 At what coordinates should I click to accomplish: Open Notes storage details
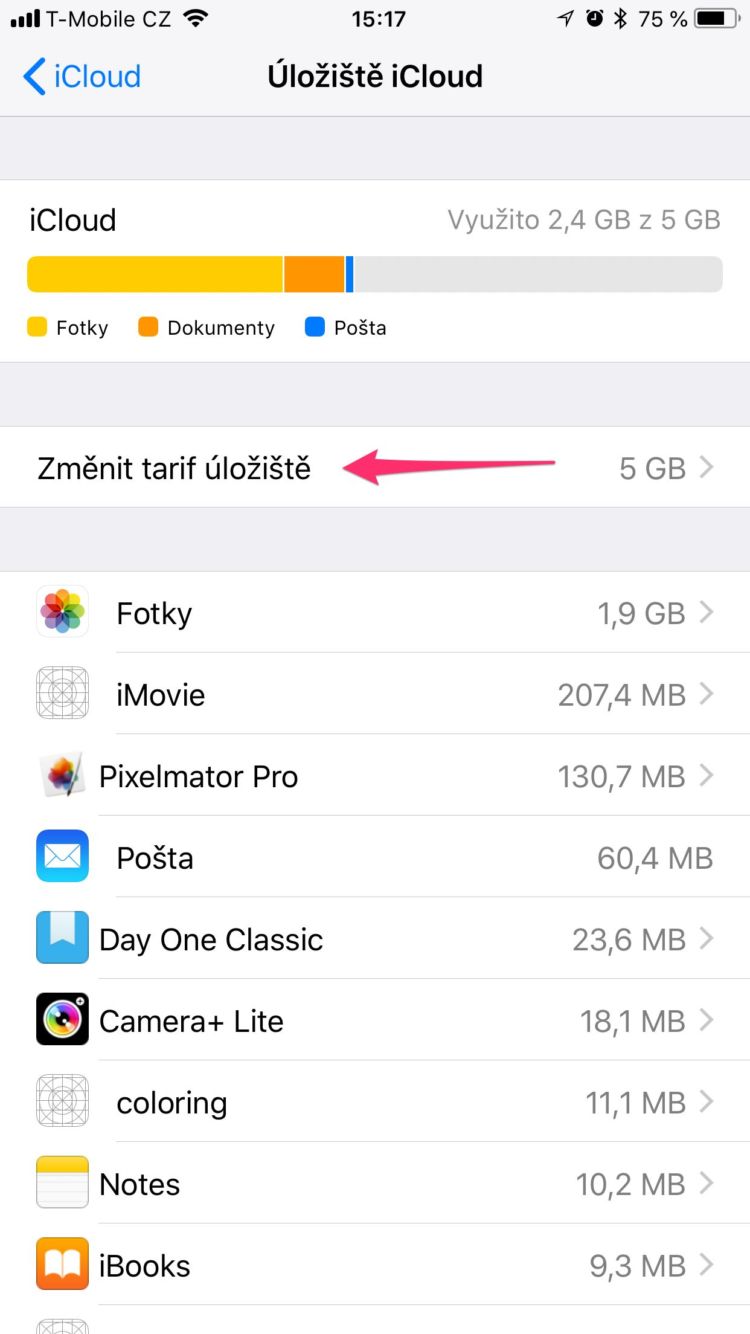pos(374,1184)
